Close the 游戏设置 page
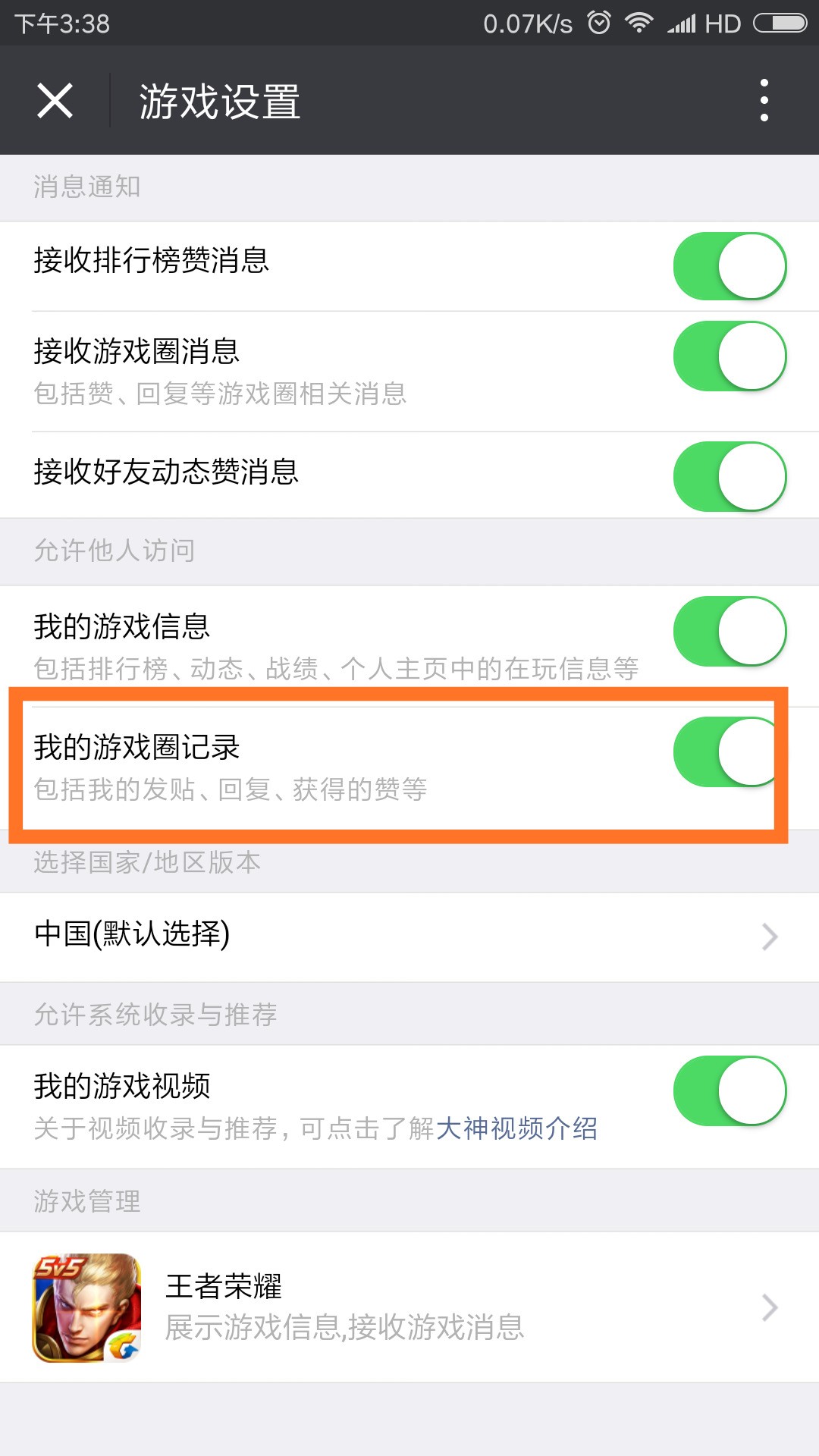819x1456 pixels. [55, 101]
